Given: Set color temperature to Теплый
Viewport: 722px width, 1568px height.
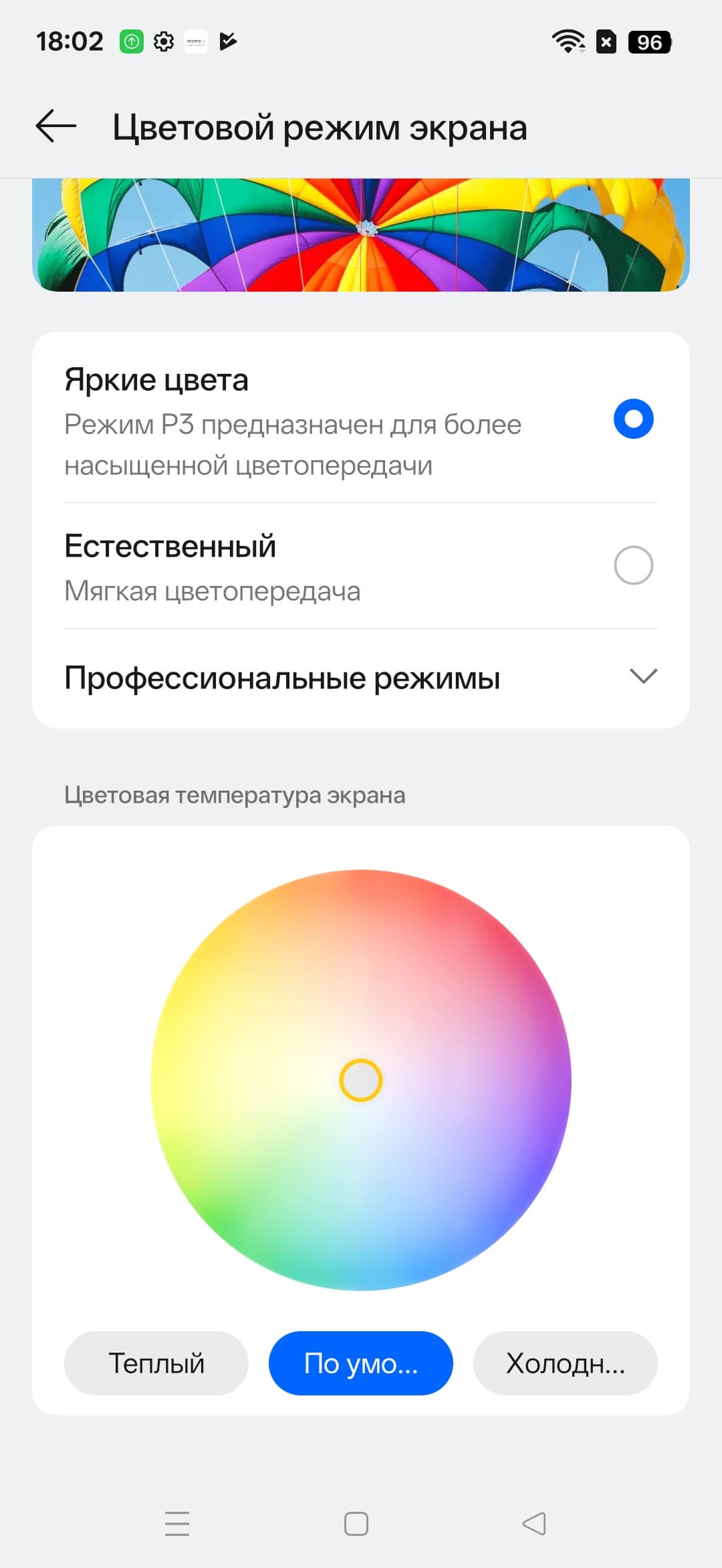Looking at the screenshot, I should tap(156, 1363).
